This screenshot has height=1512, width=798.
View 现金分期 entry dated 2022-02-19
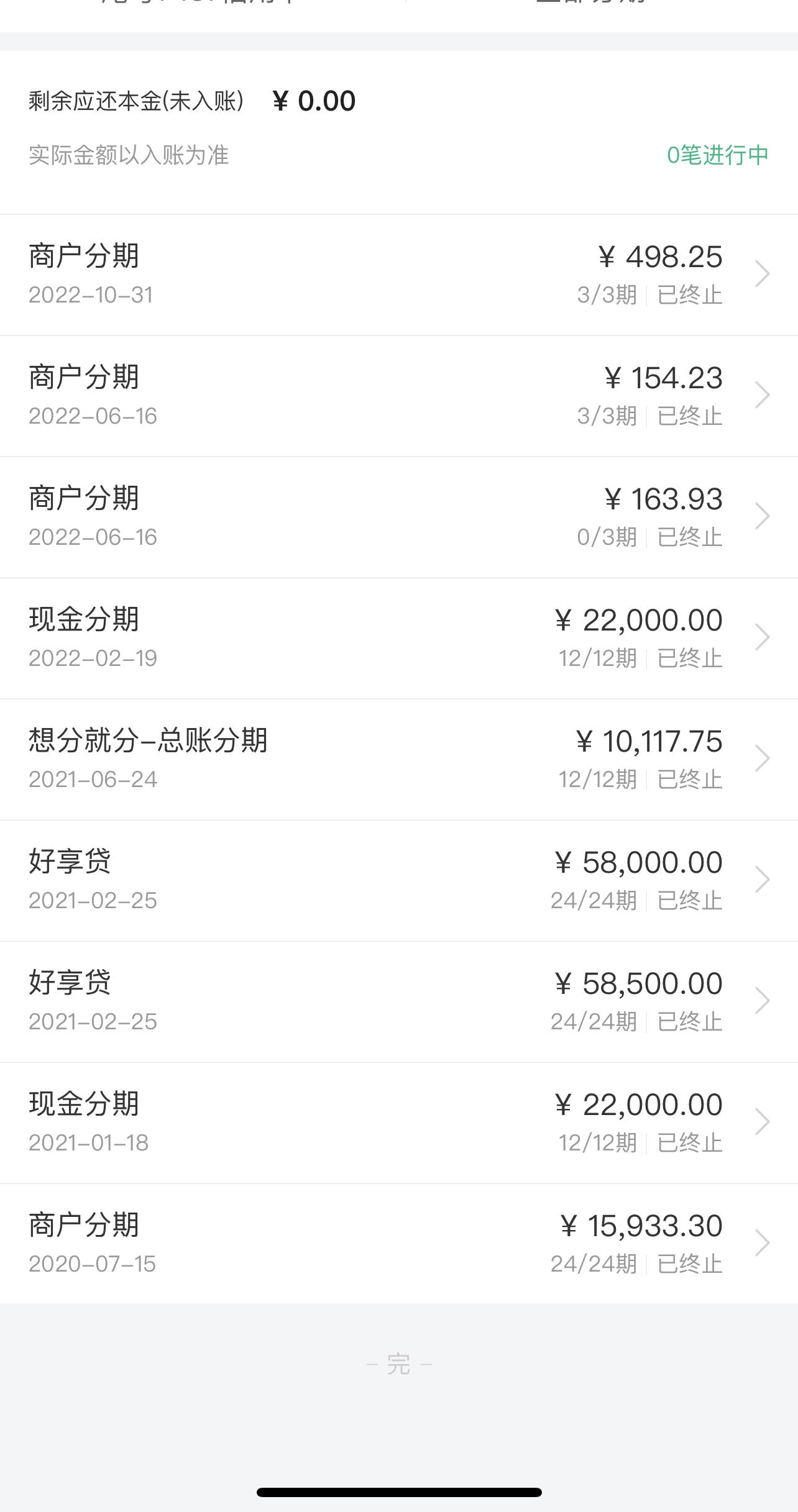399,639
